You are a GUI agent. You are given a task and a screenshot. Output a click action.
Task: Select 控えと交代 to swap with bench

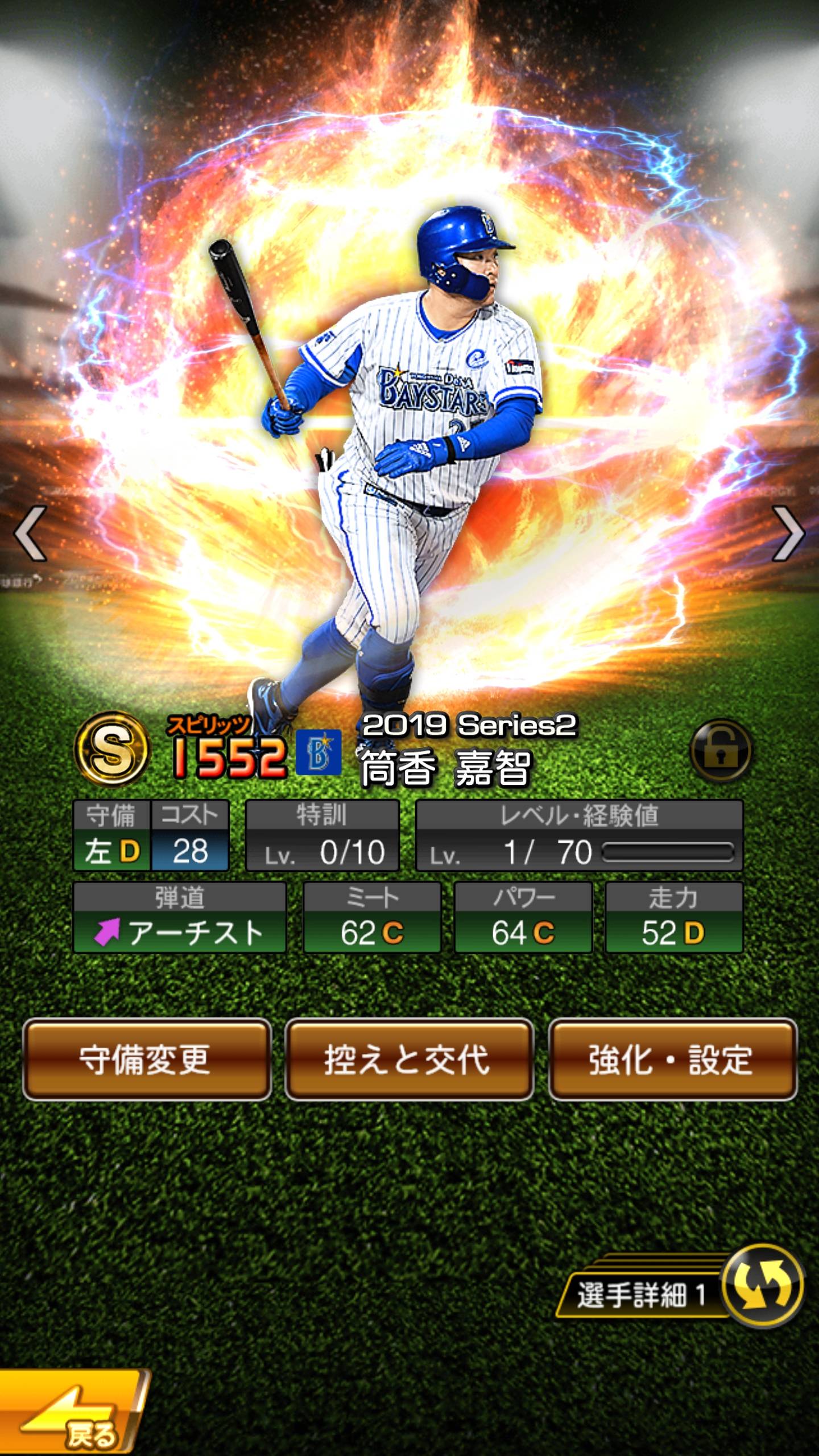[x=408, y=1060]
